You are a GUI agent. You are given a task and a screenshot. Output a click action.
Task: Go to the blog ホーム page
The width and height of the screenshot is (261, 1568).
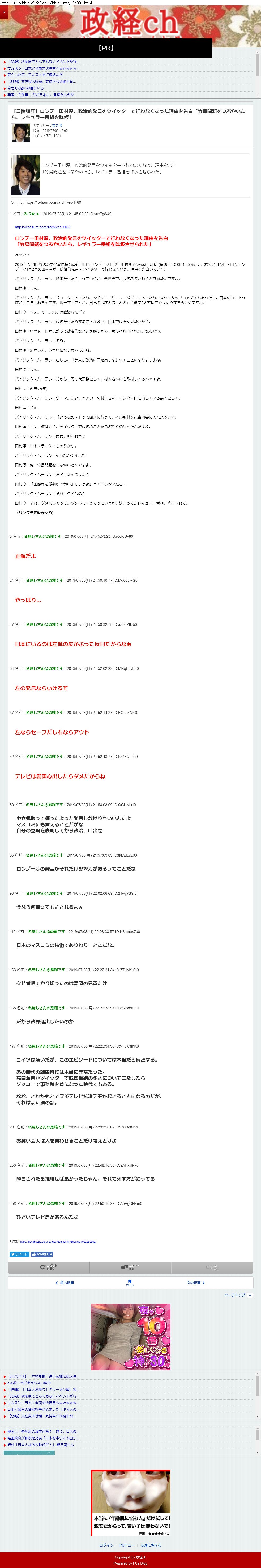[x=130, y=1283]
